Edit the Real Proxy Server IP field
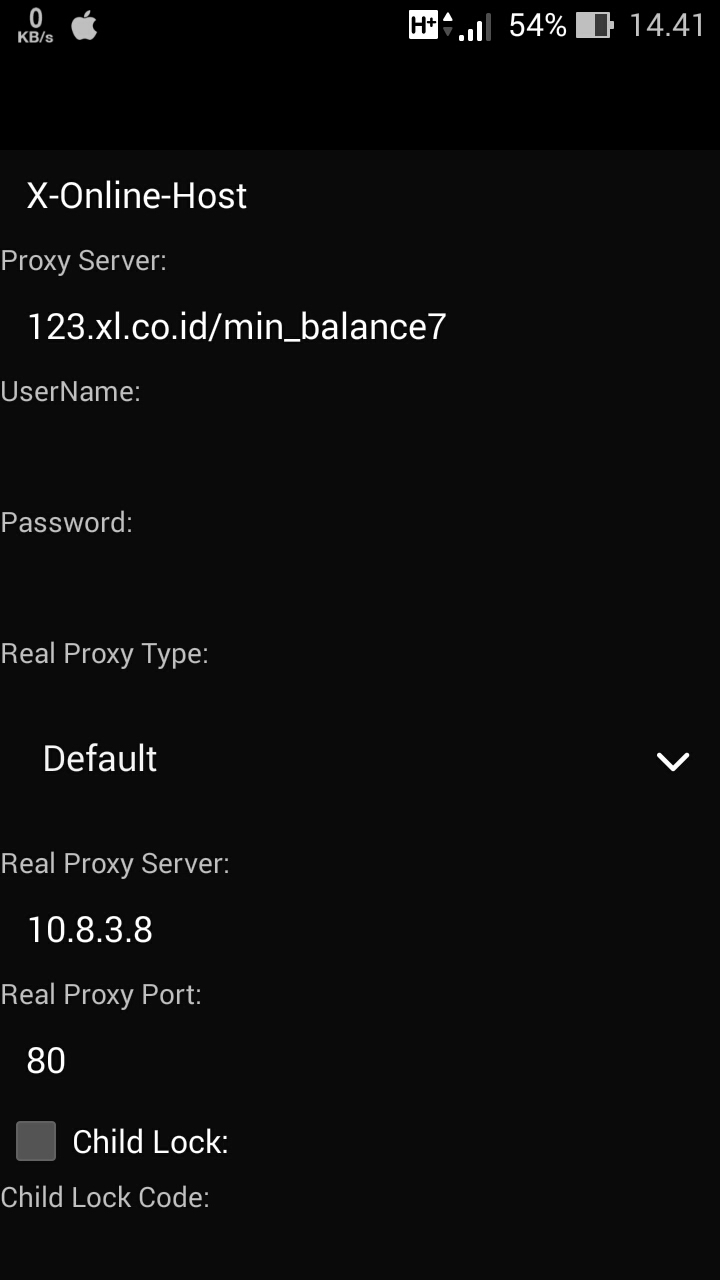The image size is (720, 1280). coord(360,930)
